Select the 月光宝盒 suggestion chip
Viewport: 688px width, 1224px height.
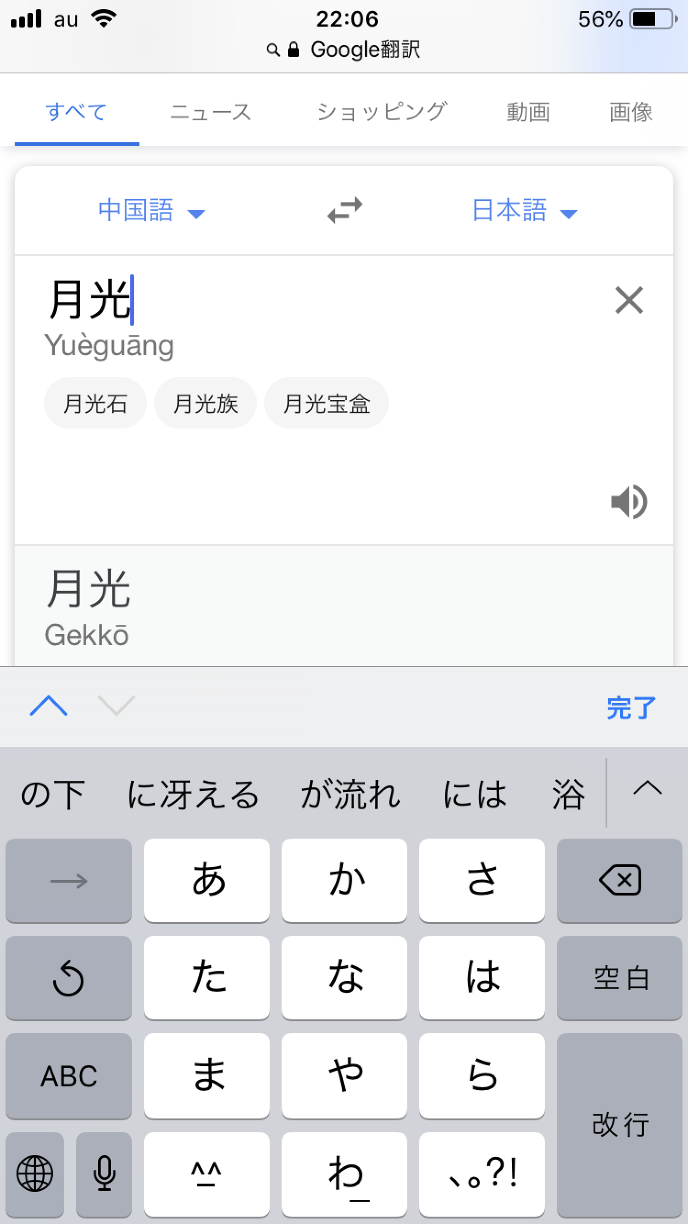[x=326, y=404]
